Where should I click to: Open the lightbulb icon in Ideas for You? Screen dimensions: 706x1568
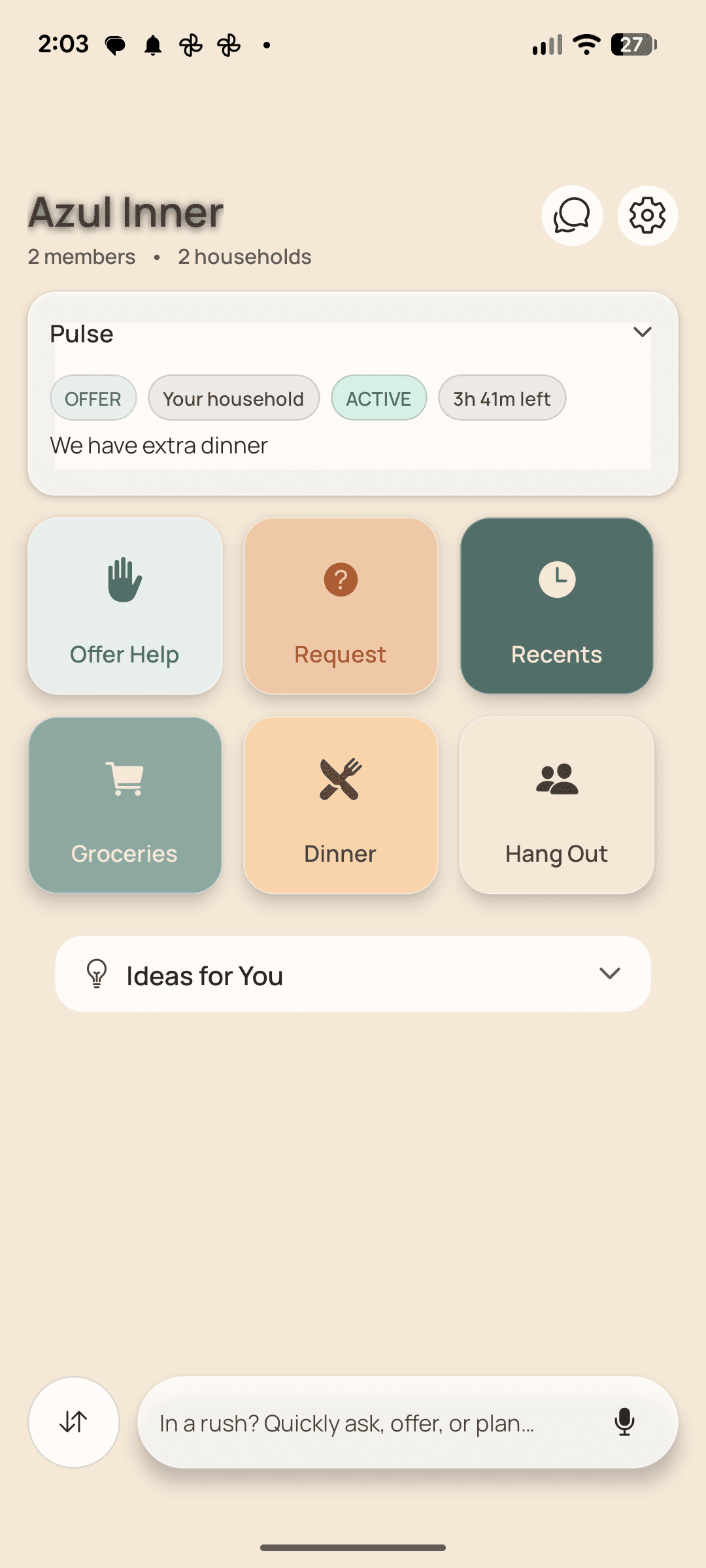[97, 974]
